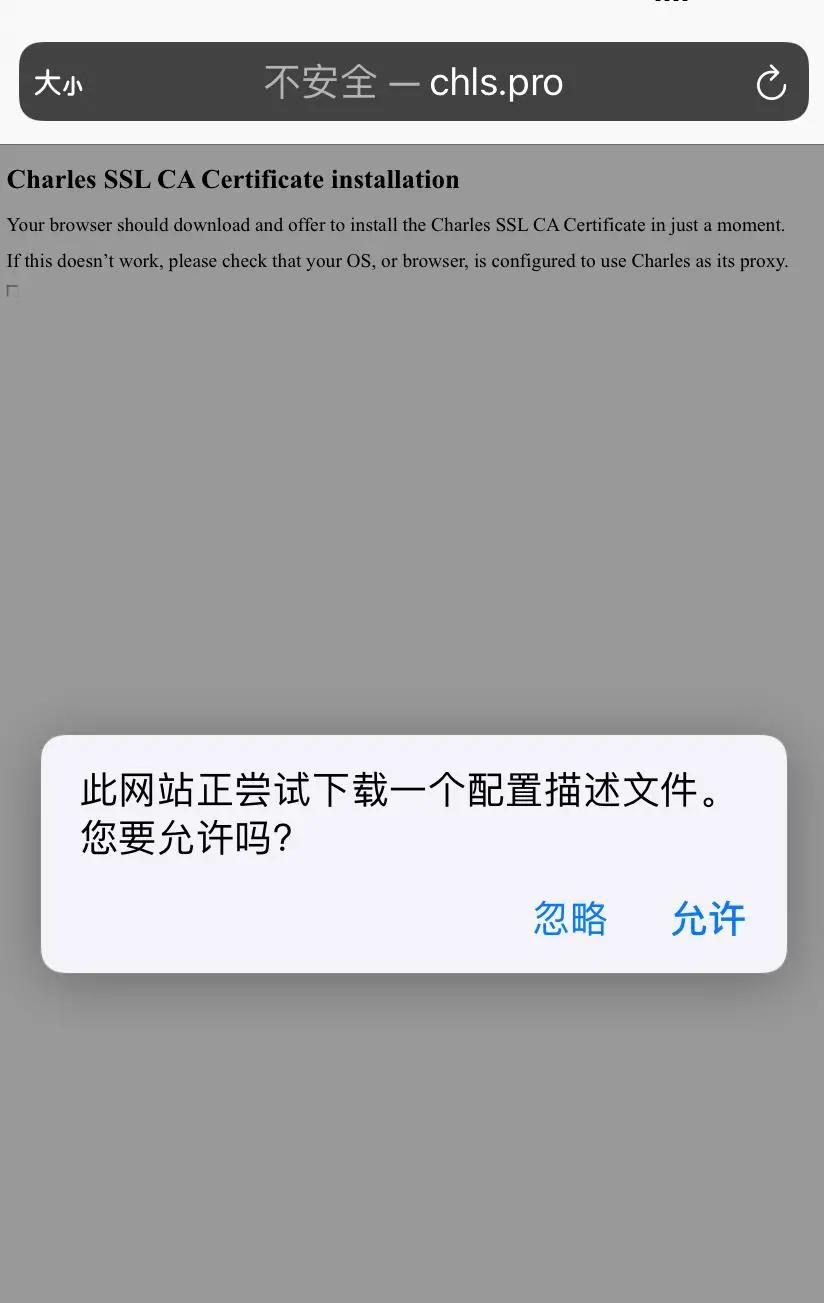Toggle the unlabeled checkbox under instructions

(x=13, y=291)
